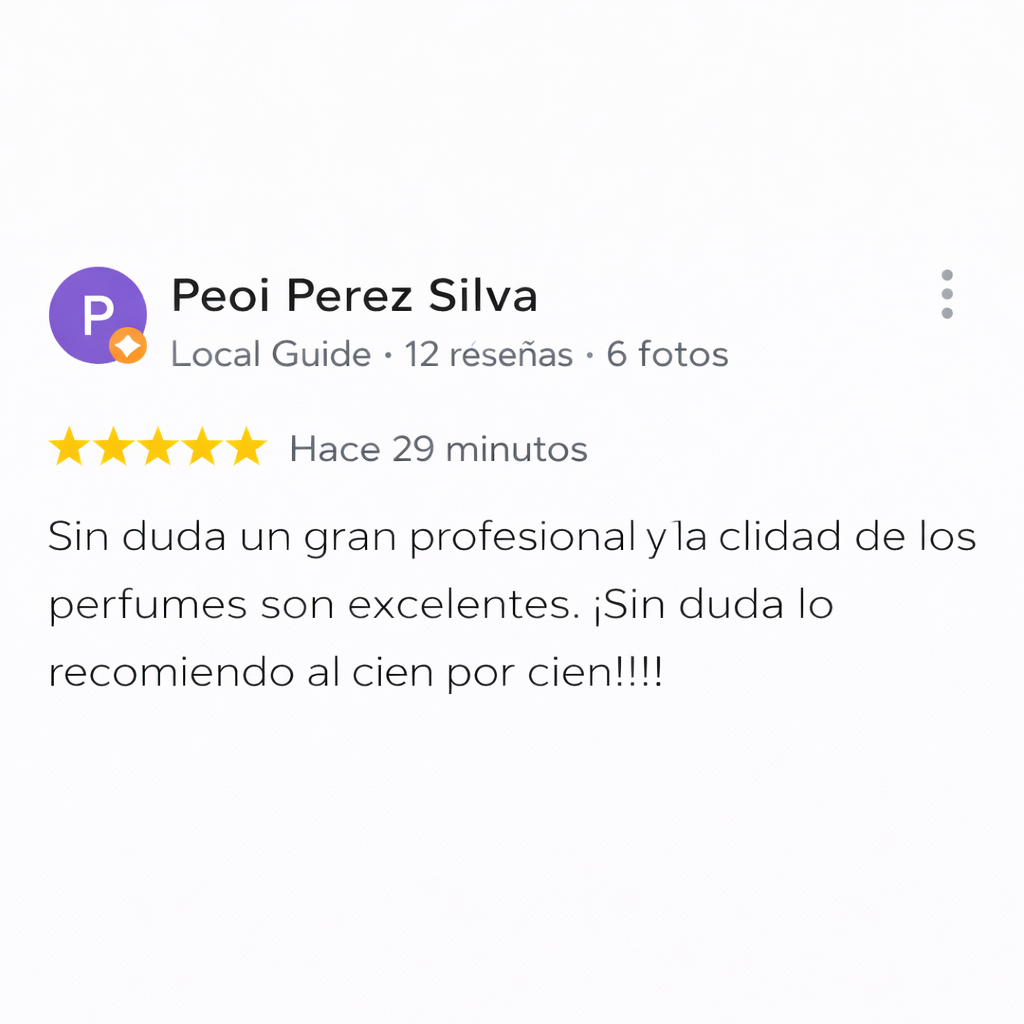This screenshot has width=1024, height=1024.
Task: Open the overflow menu on Peoi Perez Silva's review
Action: click(x=946, y=294)
